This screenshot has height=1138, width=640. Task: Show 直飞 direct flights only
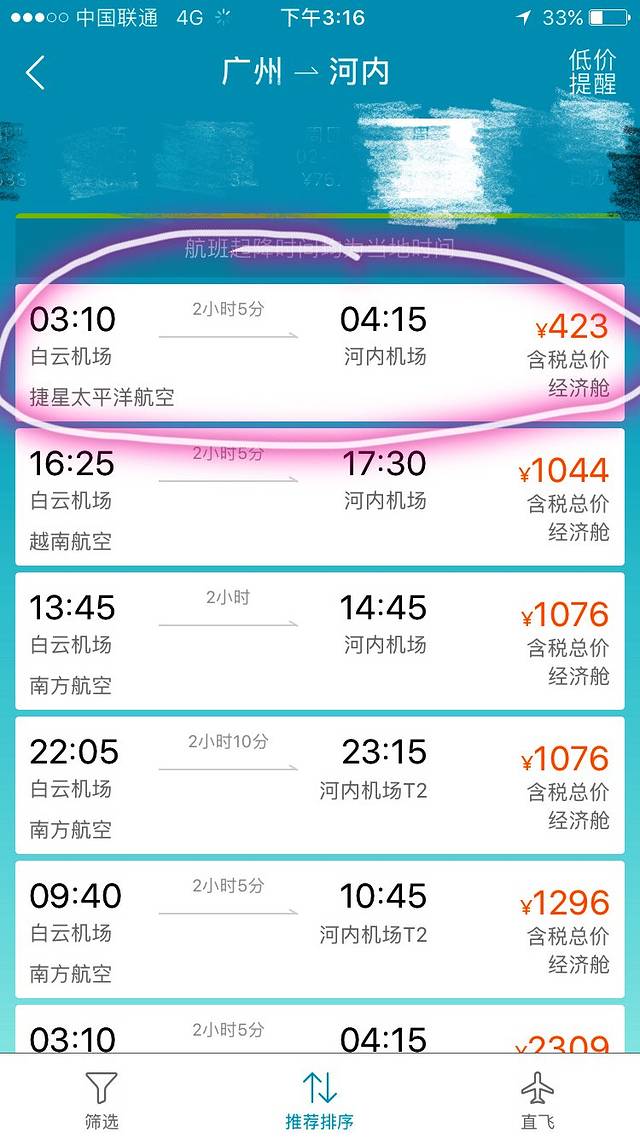tap(538, 1098)
